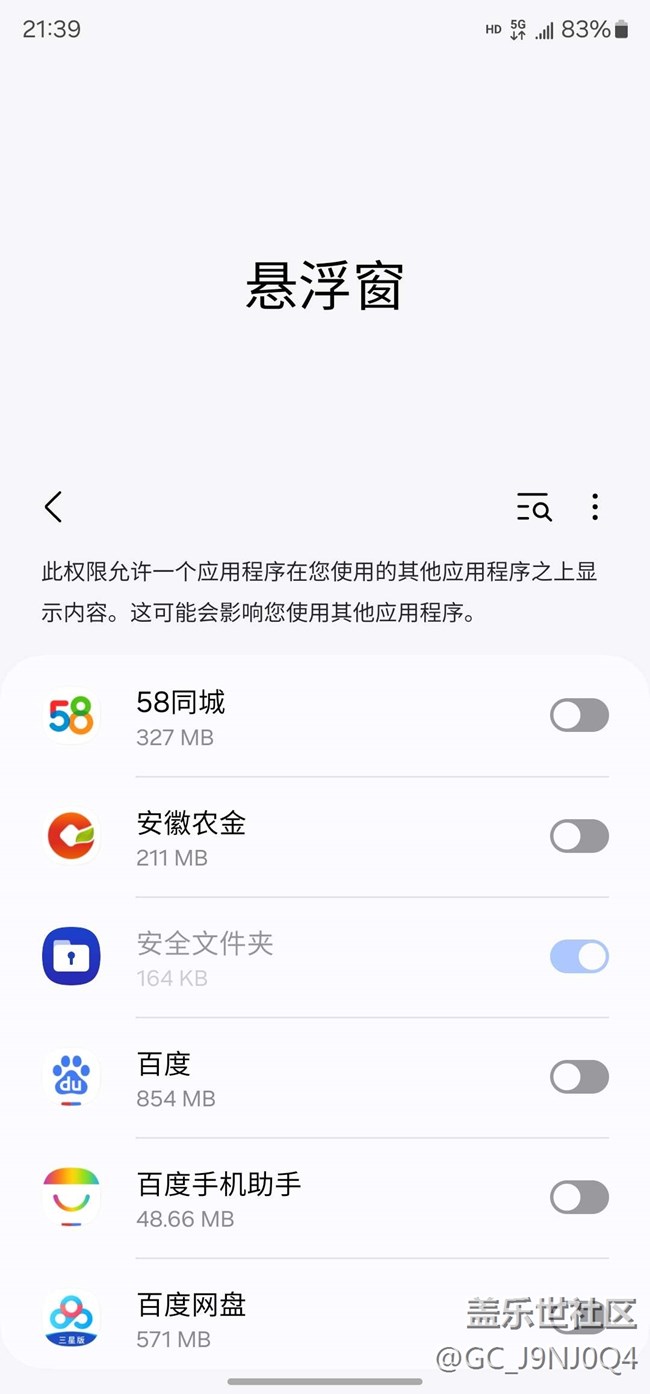Turn on the 安徽农金 switch

579,836
